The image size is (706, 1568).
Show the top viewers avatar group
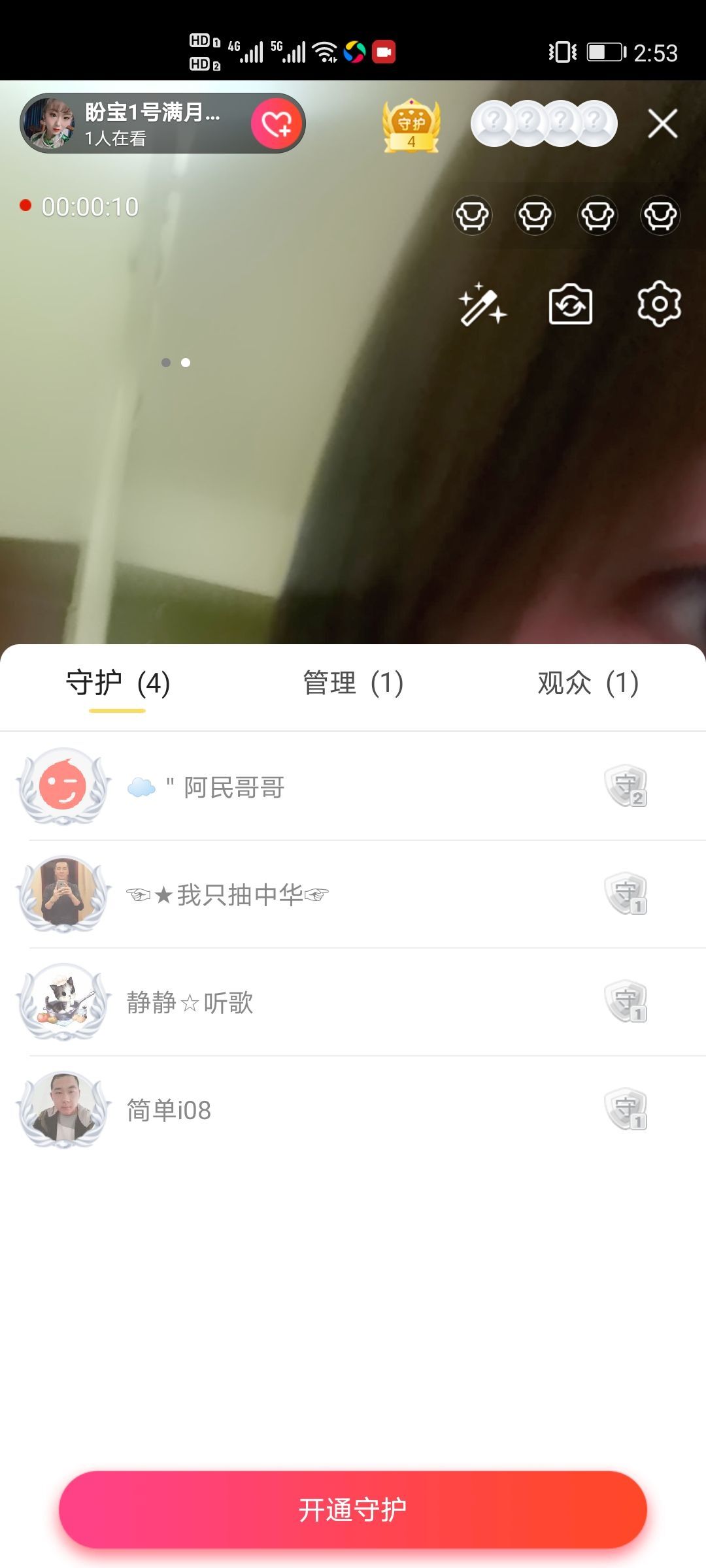pos(544,123)
